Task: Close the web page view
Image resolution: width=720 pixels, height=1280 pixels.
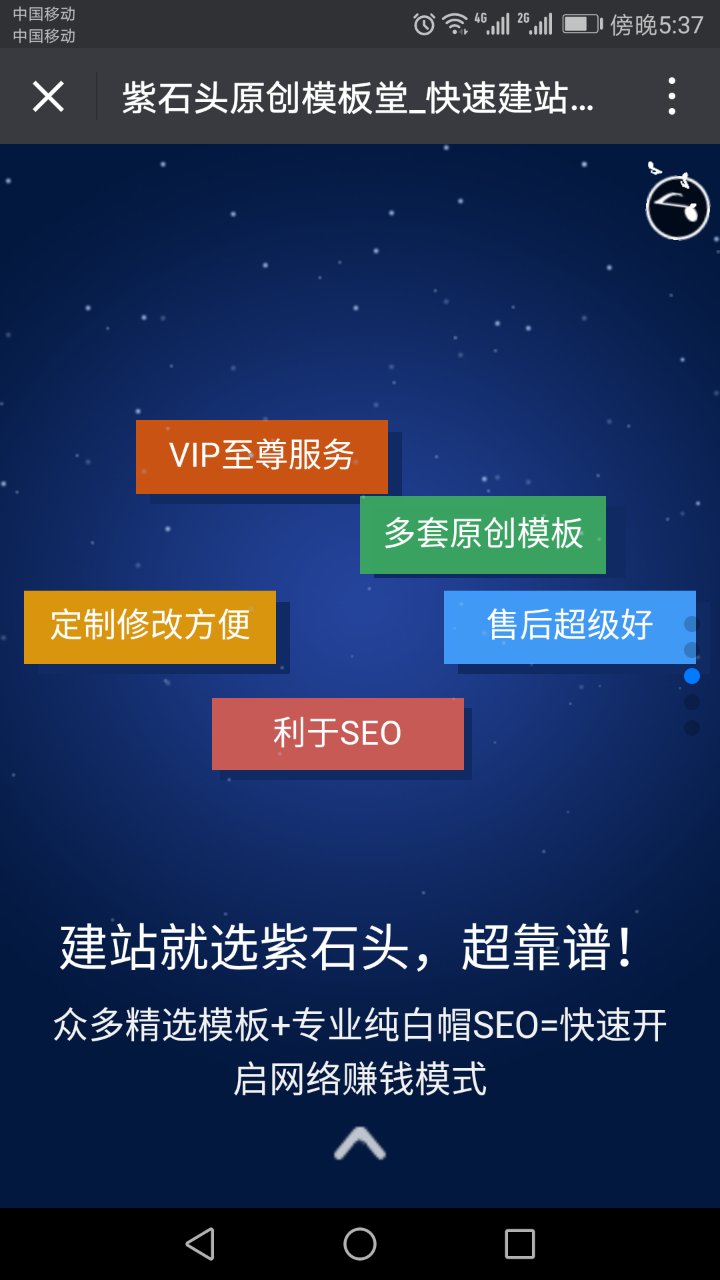Action: 48,97
